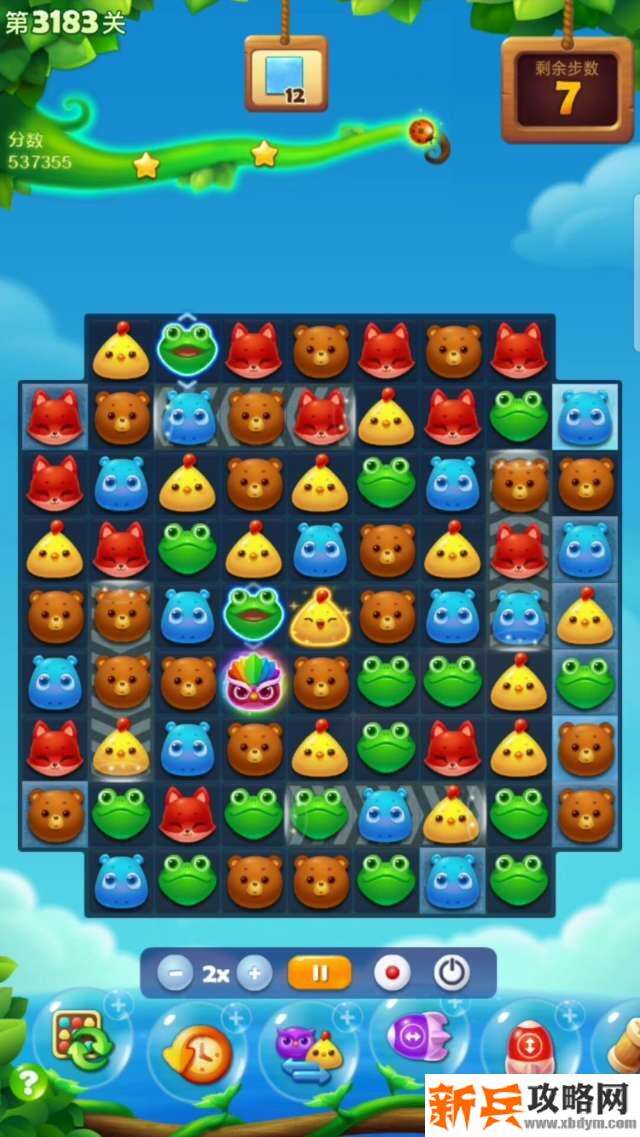This screenshot has height=1137, width=640.
Task: Decrease the 2x speed with minus
Action: tap(174, 973)
